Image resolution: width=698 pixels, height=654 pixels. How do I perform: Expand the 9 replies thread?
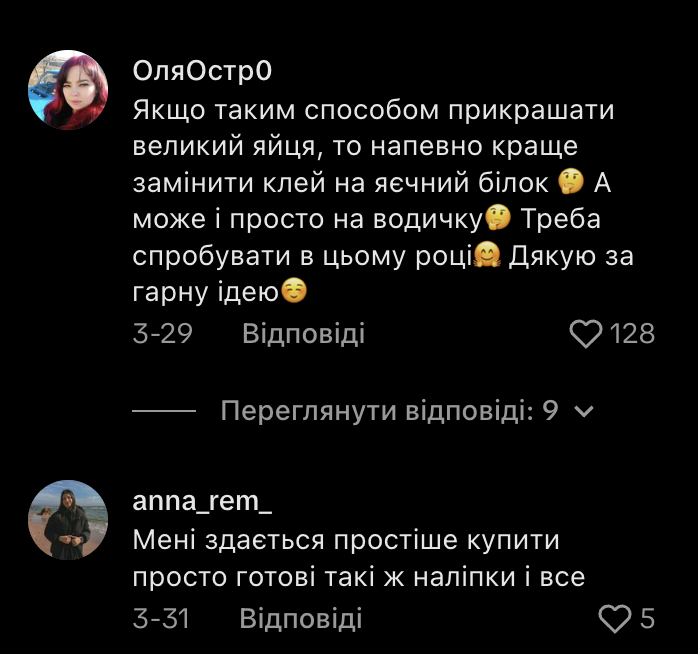tap(407, 411)
